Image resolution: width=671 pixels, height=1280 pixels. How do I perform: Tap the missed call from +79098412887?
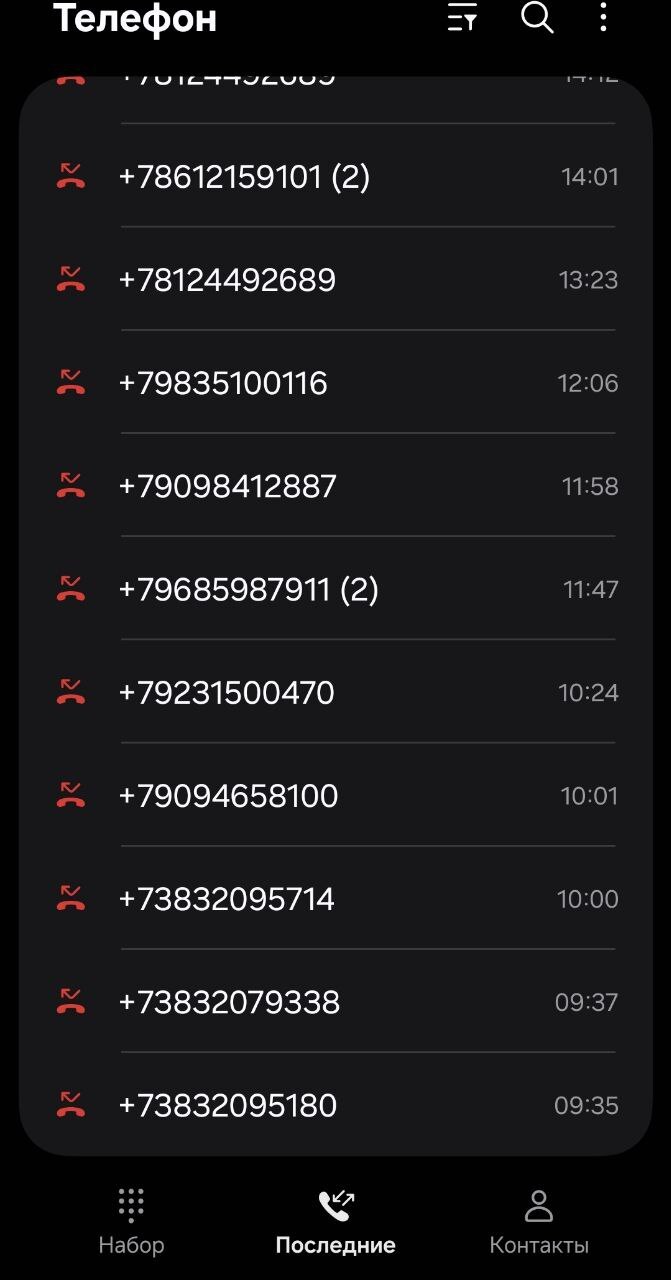(x=335, y=486)
